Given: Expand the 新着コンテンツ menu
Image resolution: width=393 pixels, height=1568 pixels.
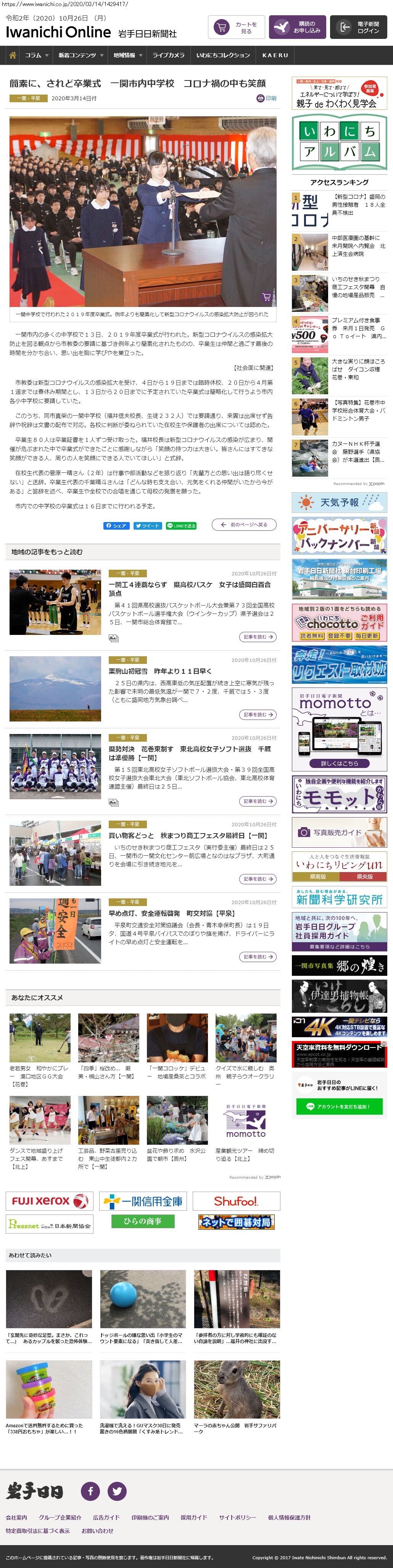Looking at the screenshot, I should point(79,55).
